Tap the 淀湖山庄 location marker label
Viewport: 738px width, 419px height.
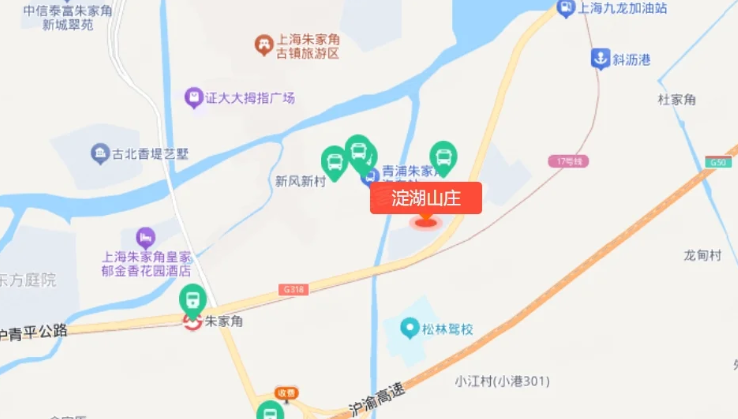pos(426,198)
